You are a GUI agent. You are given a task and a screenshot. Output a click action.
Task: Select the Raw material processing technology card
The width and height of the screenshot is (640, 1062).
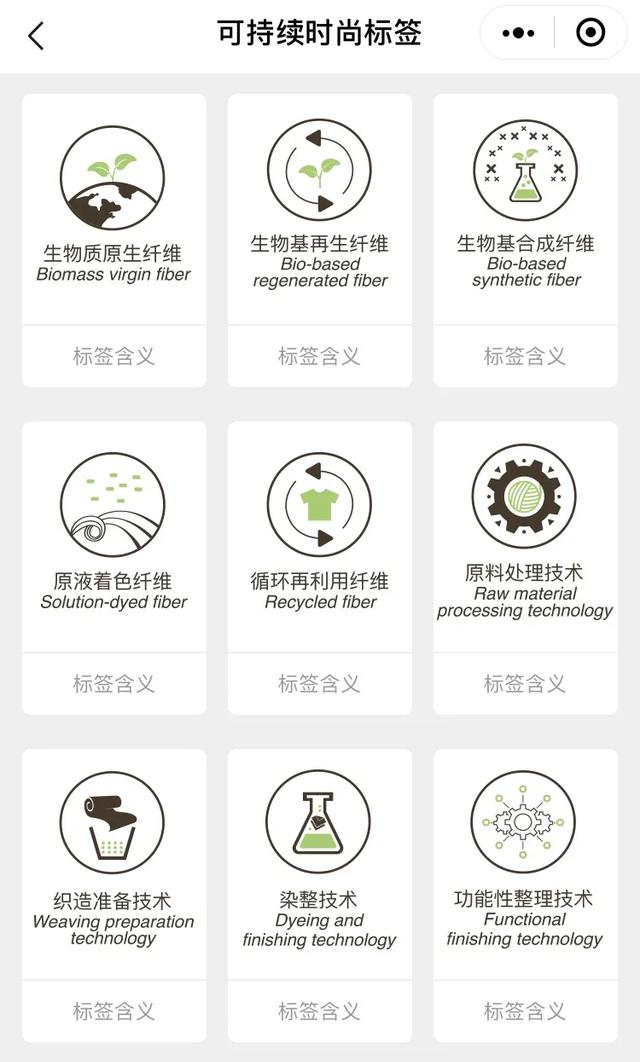coord(526,537)
